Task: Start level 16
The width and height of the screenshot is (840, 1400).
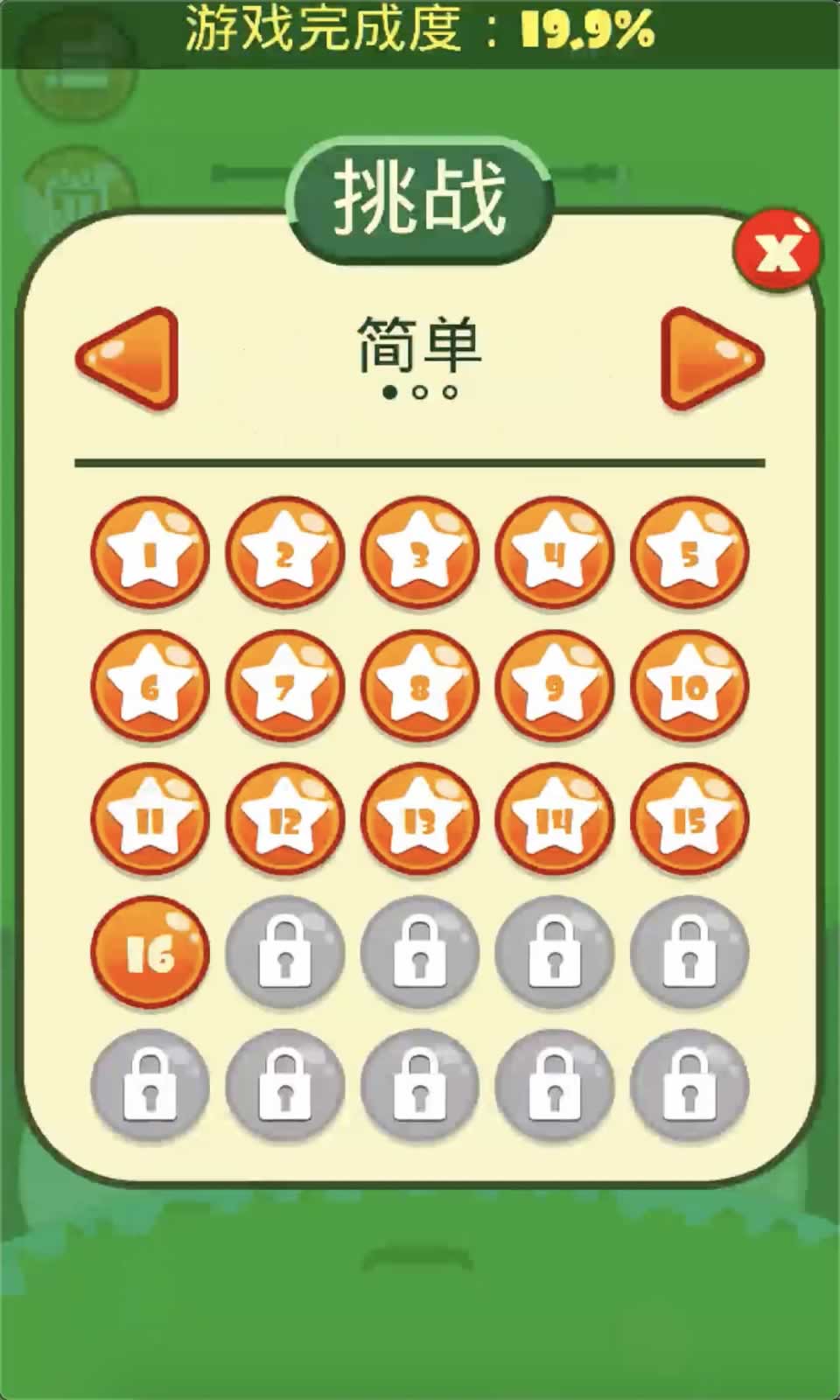Action: [x=150, y=953]
